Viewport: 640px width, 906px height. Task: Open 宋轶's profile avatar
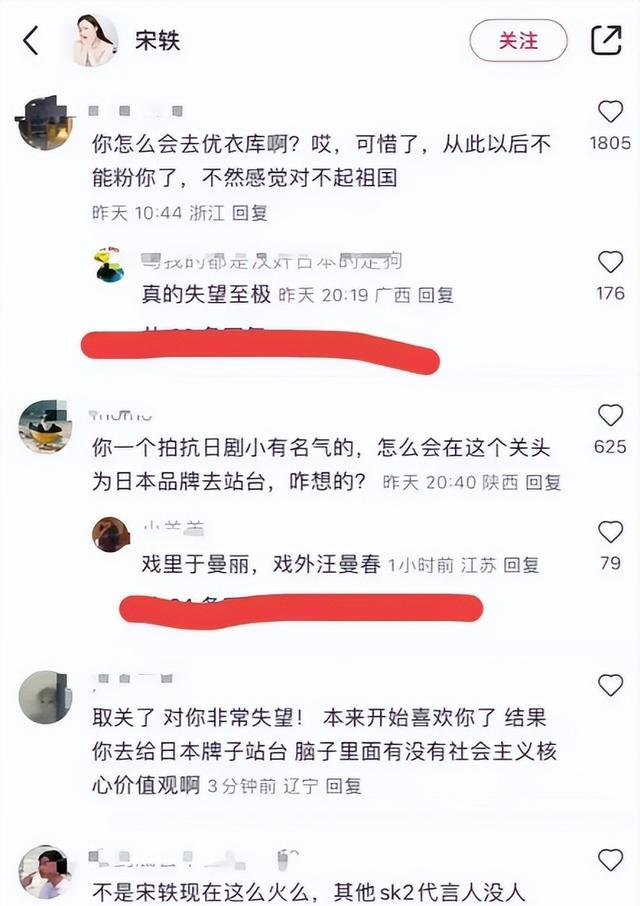(95, 41)
